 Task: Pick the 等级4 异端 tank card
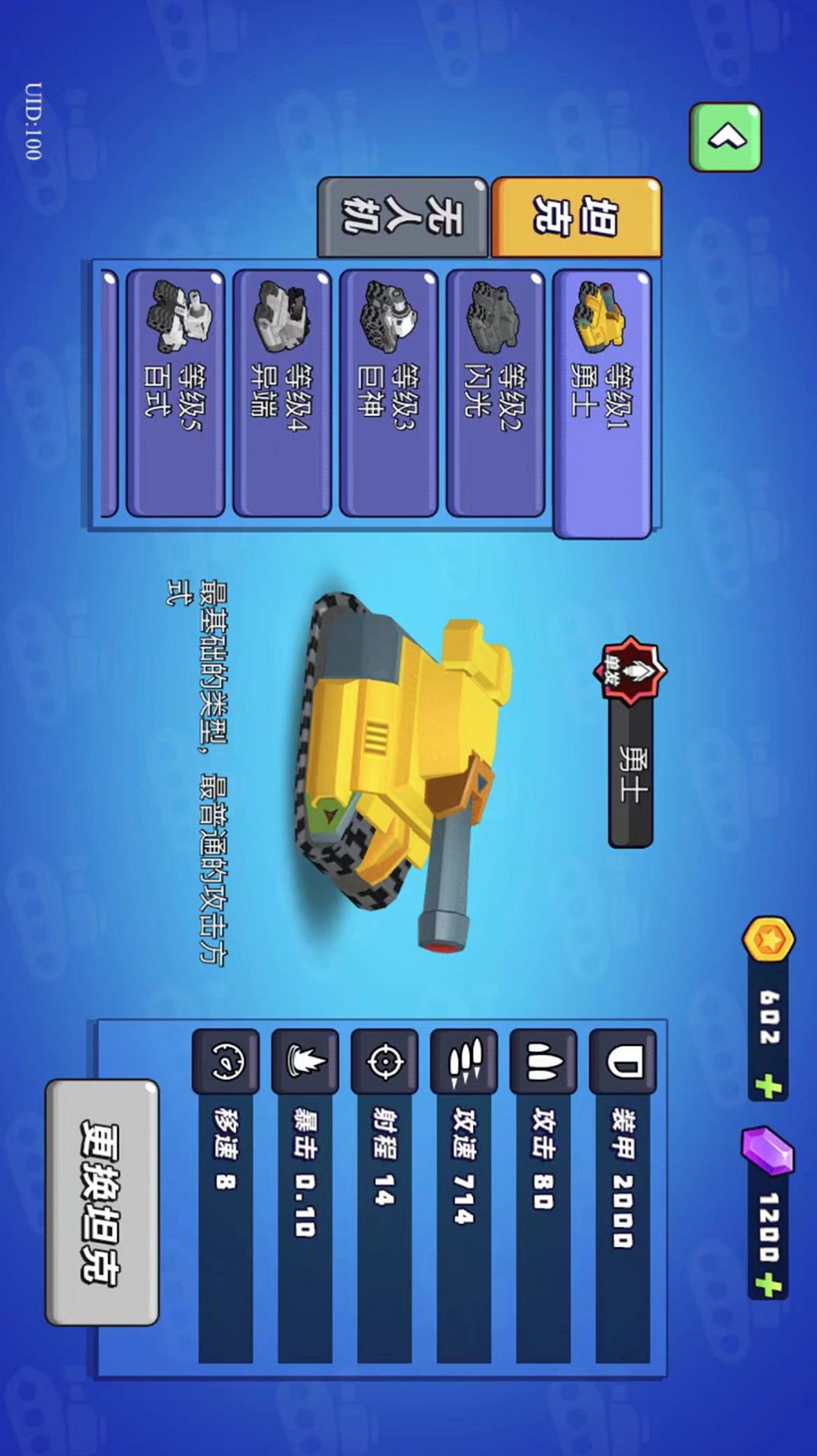point(282,393)
